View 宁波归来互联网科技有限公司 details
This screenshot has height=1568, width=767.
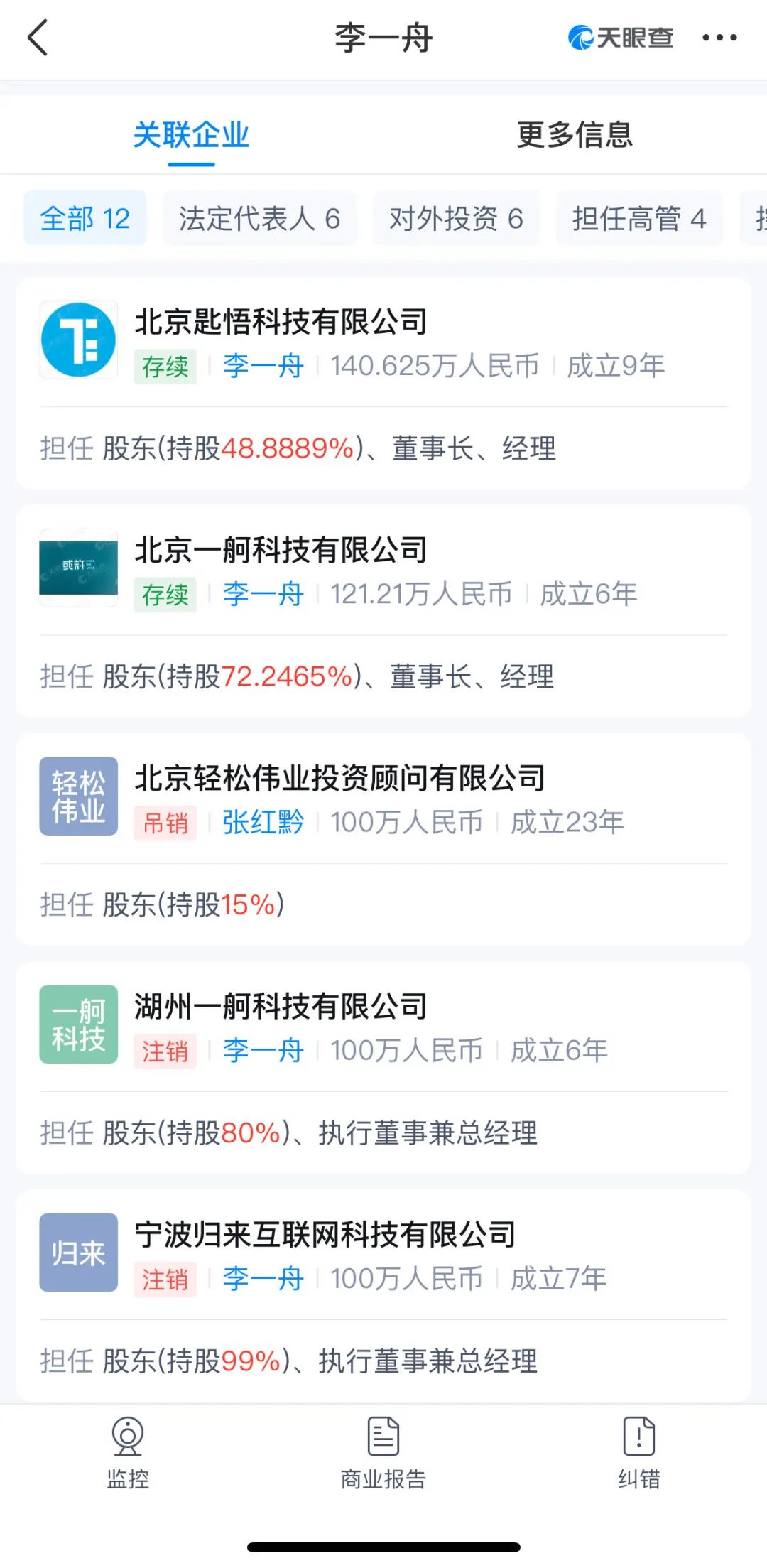click(325, 1235)
